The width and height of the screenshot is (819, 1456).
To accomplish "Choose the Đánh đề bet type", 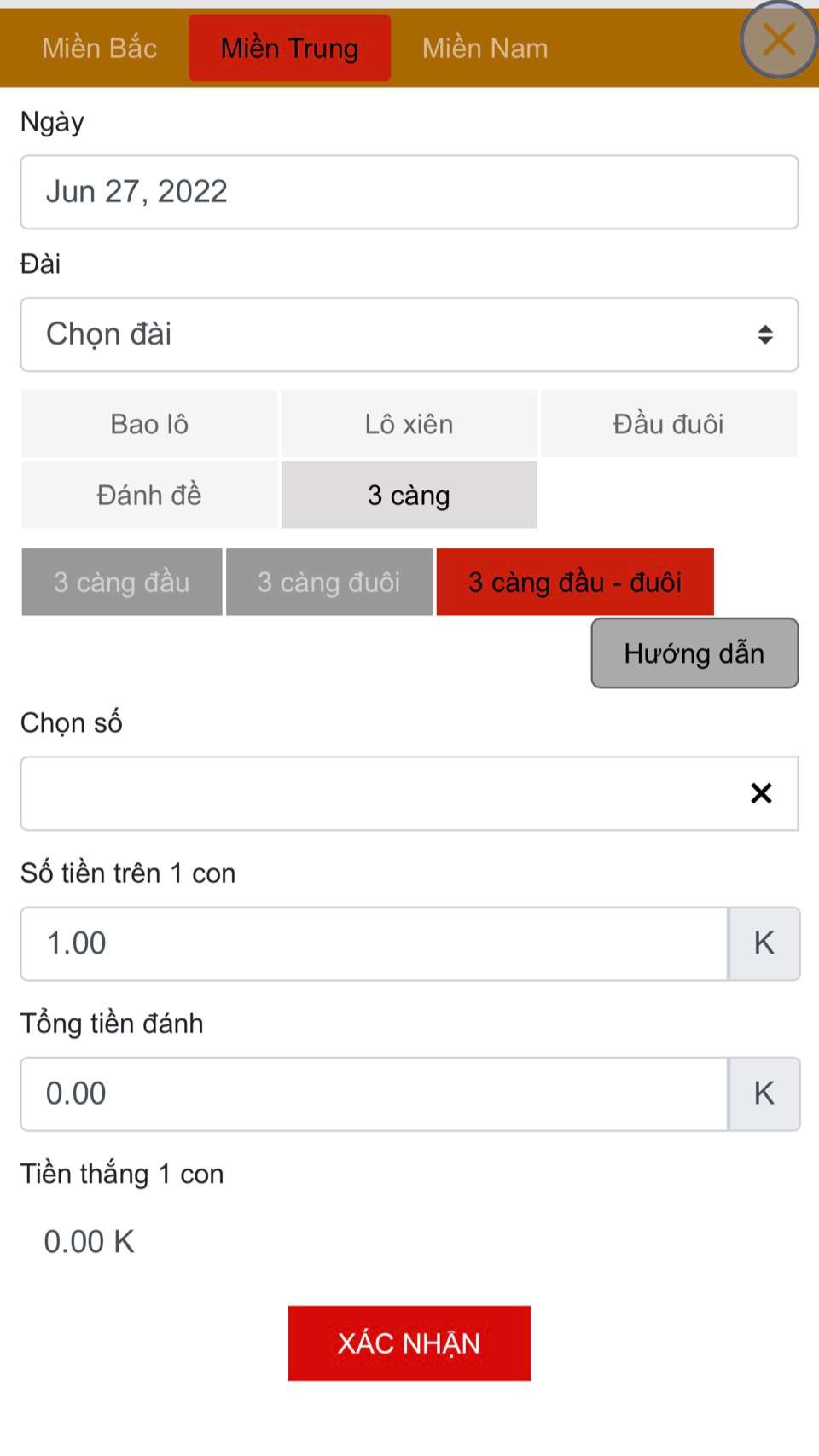I will 149,495.
